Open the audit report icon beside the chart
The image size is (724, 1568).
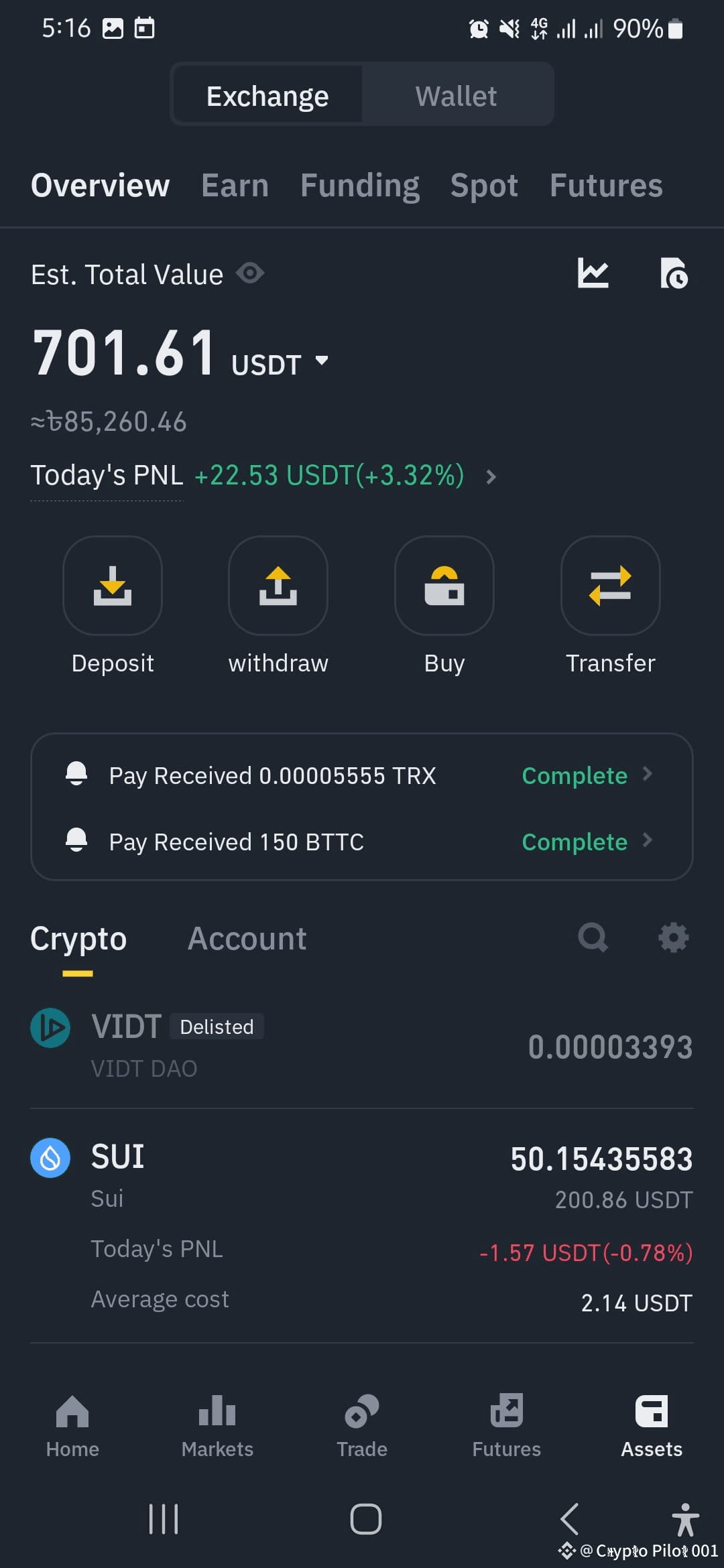click(x=675, y=274)
